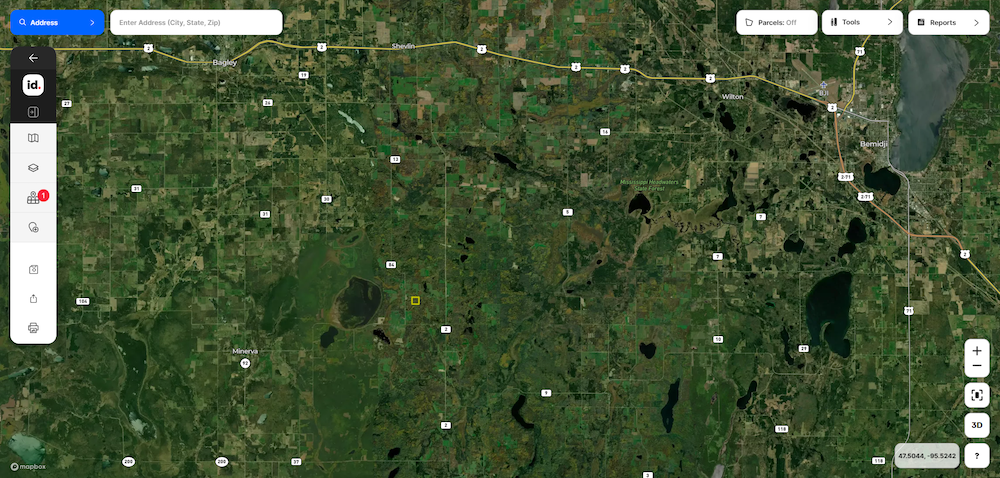Zoom in with the plus button
Screen dimensions: 1000x478
coord(977,351)
